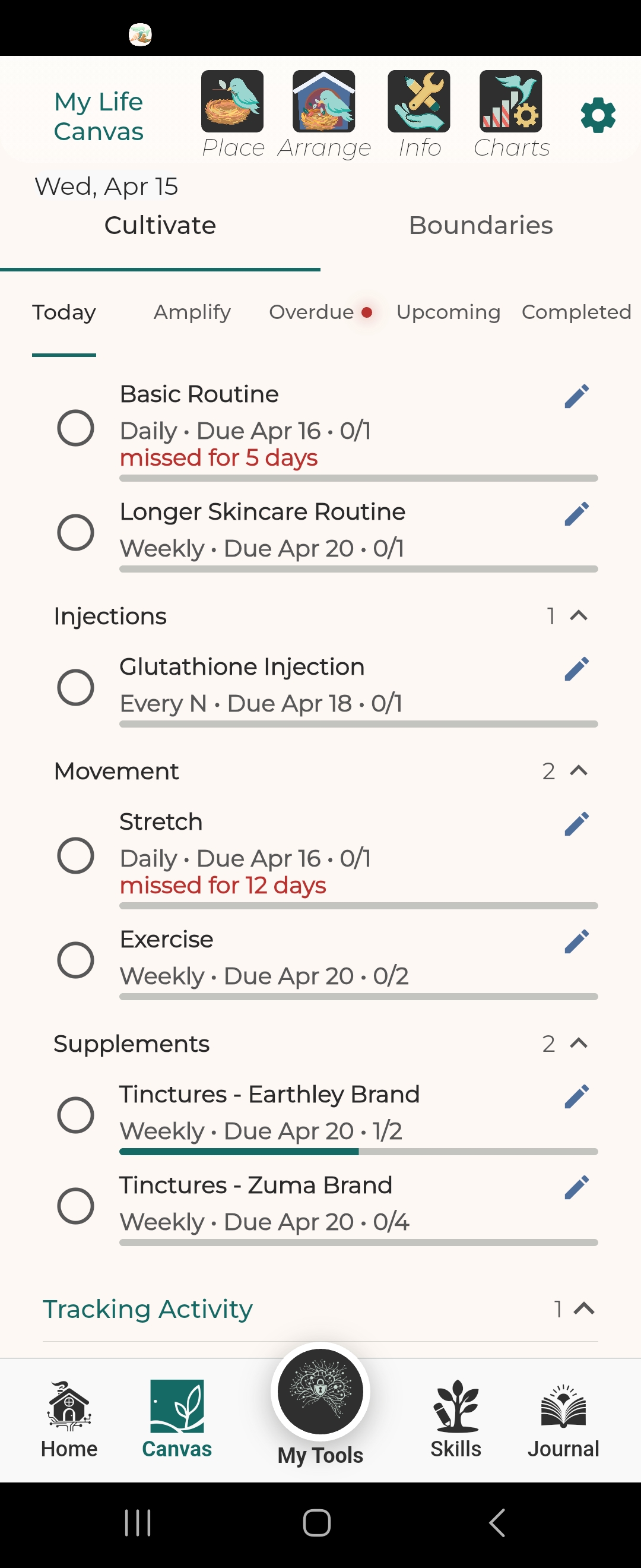Open the Place tool icon

point(233,101)
